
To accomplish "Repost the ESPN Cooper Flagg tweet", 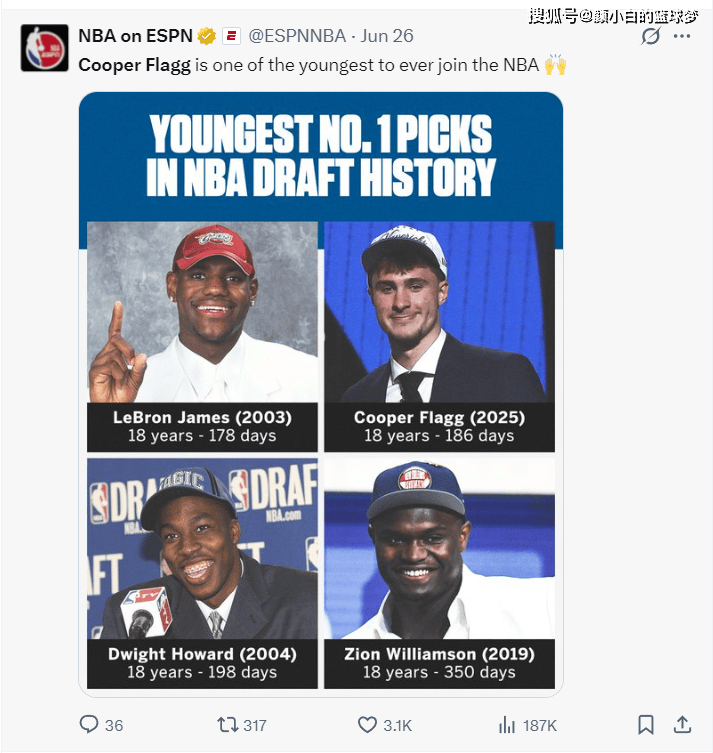I will (x=227, y=725).
